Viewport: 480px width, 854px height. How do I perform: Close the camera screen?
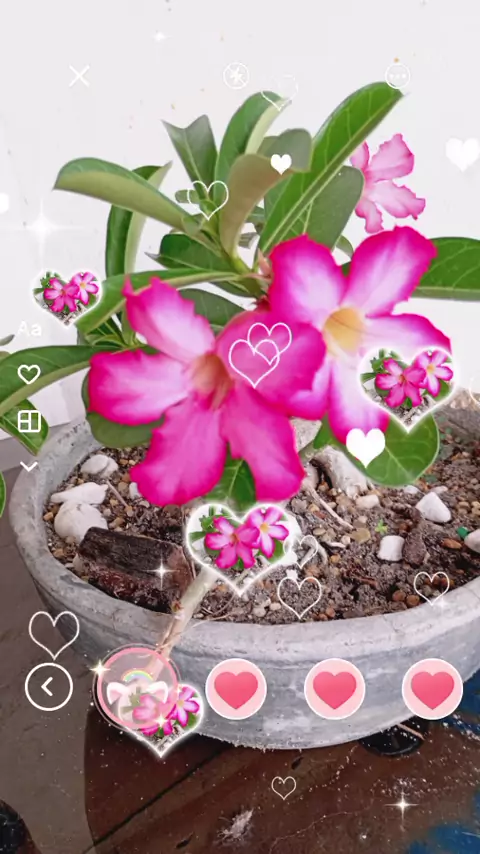80,76
